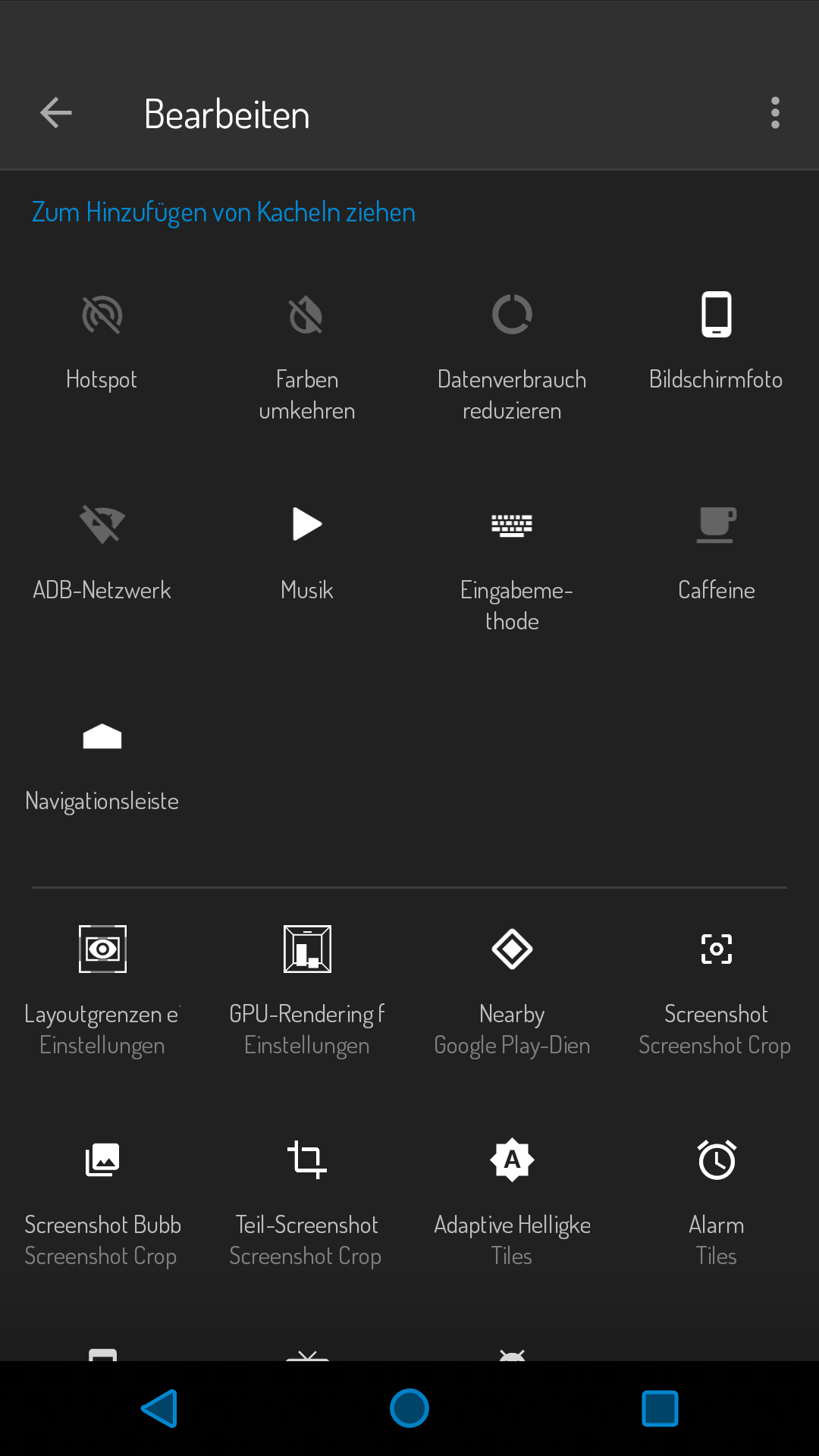Select the GPU-Rendering tile
This screenshot has height=1456, width=819.
(x=307, y=986)
